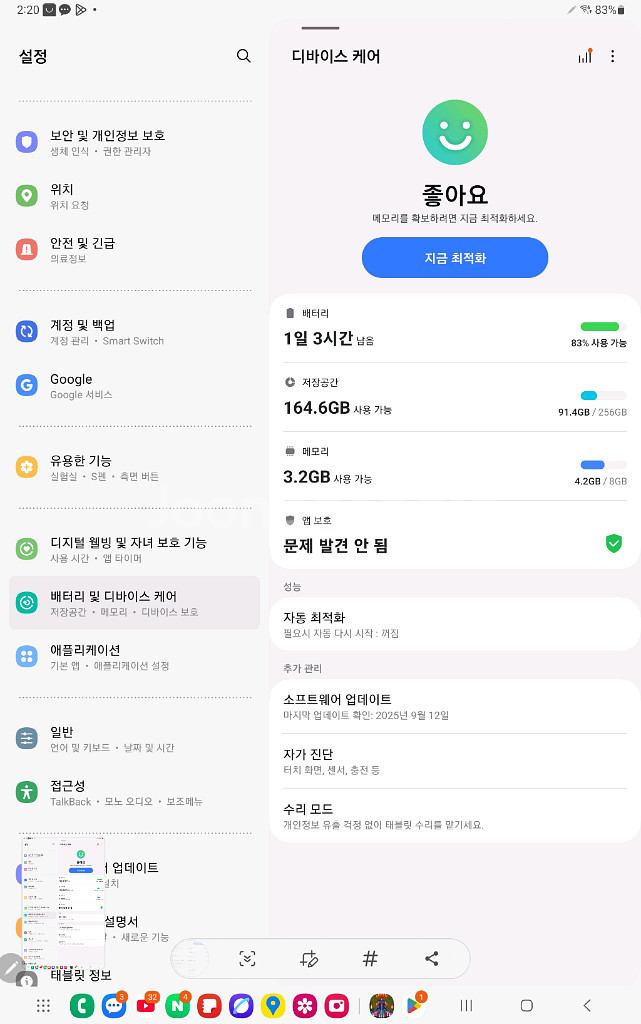Open Google services settings
Image resolution: width=641 pixels, height=1024 pixels.
[134, 386]
